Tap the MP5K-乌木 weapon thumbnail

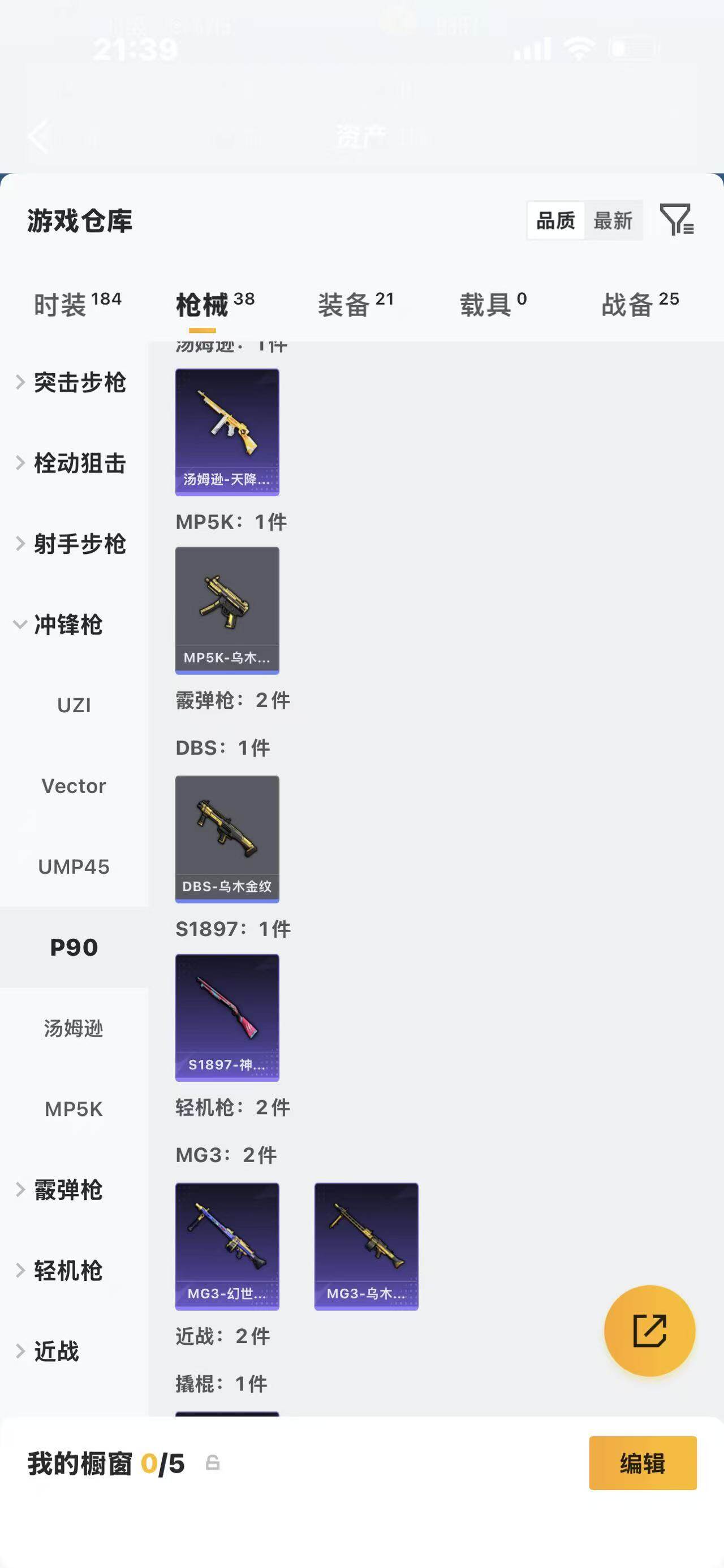tap(226, 609)
